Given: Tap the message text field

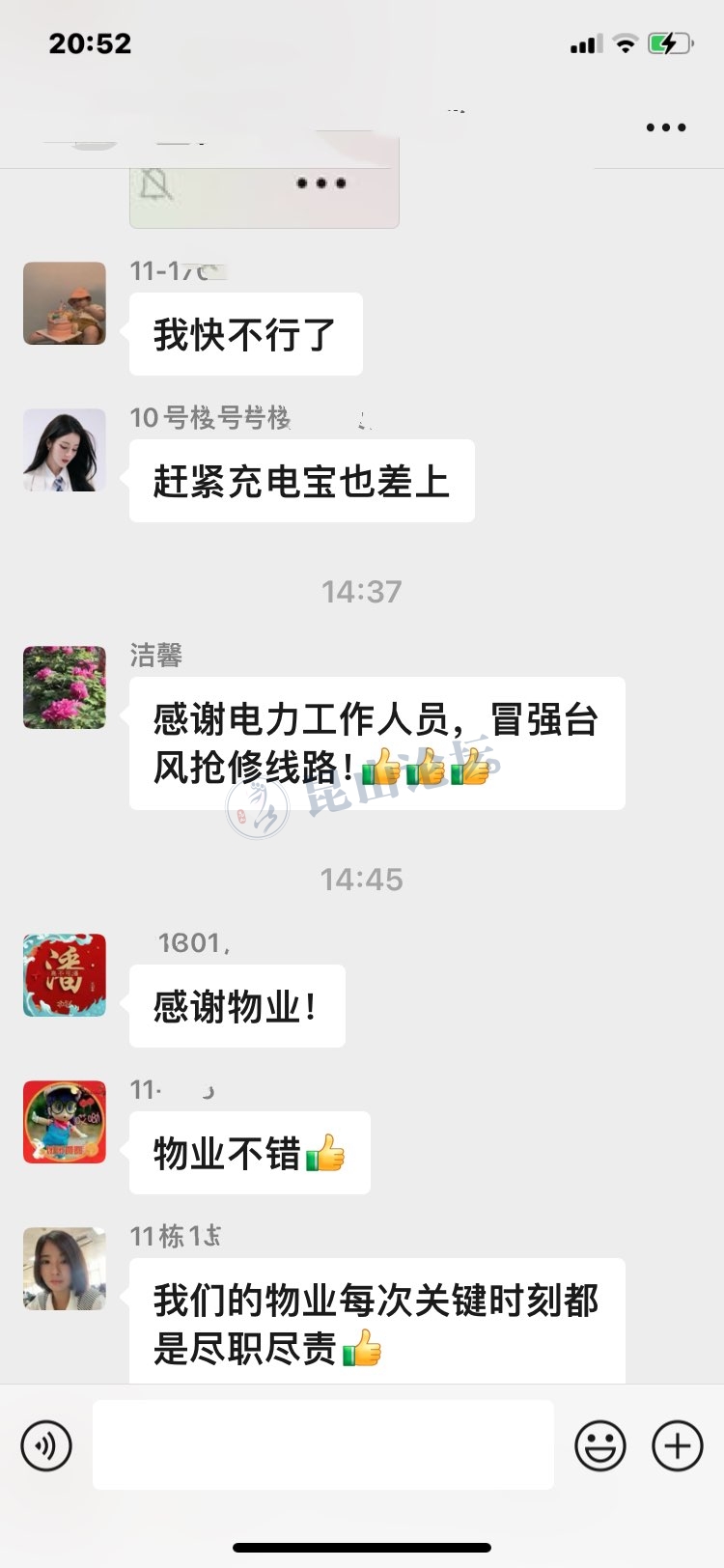Looking at the screenshot, I should tap(322, 1444).
